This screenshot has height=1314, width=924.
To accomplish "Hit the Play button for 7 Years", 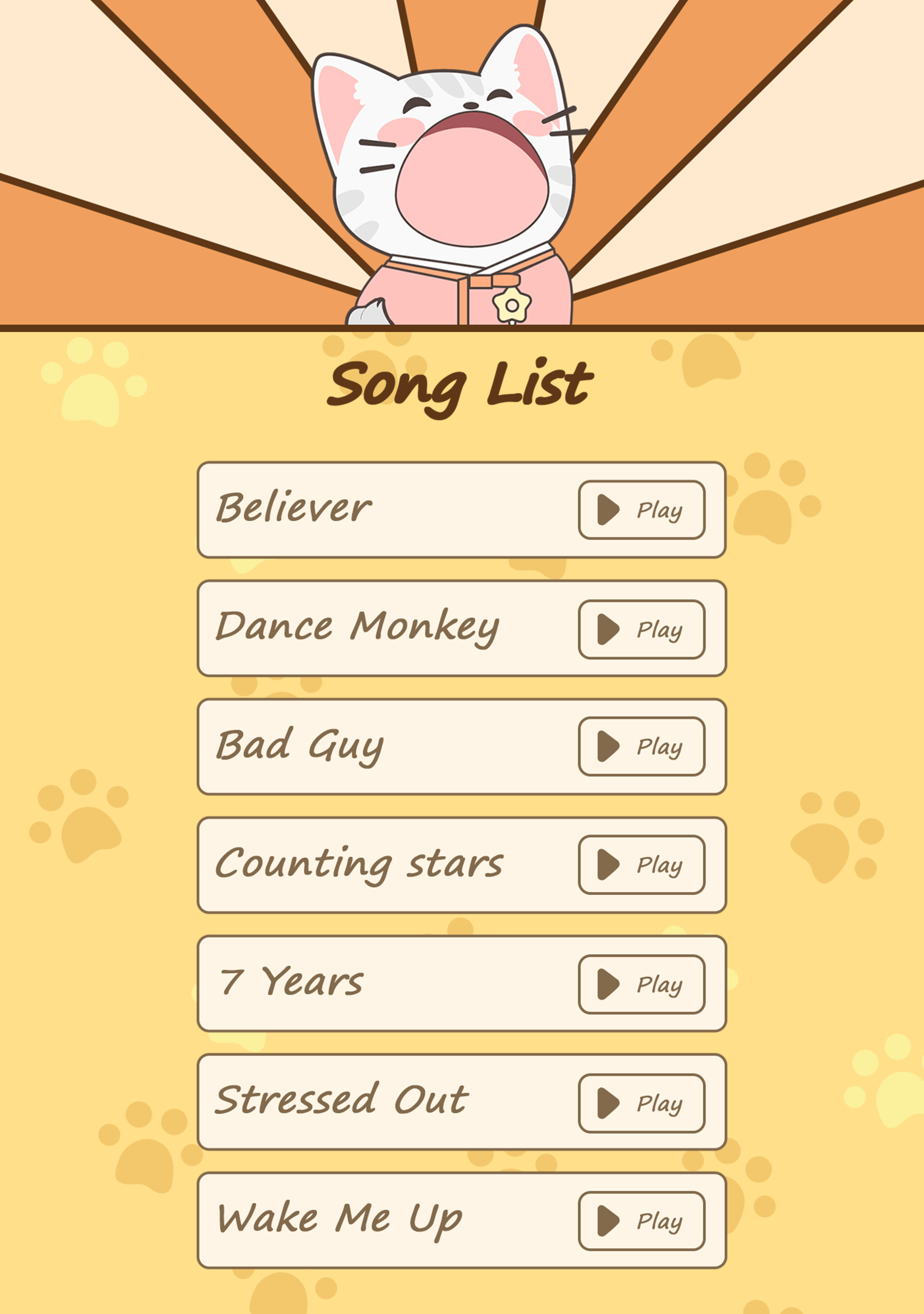I will [x=641, y=984].
